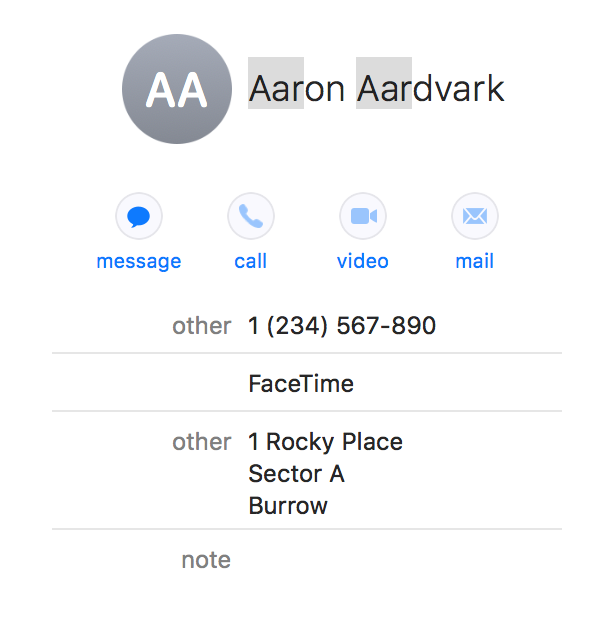Start a video call with Aaron
Image resolution: width=600 pixels, height=626 pixels.
tap(363, 217)
